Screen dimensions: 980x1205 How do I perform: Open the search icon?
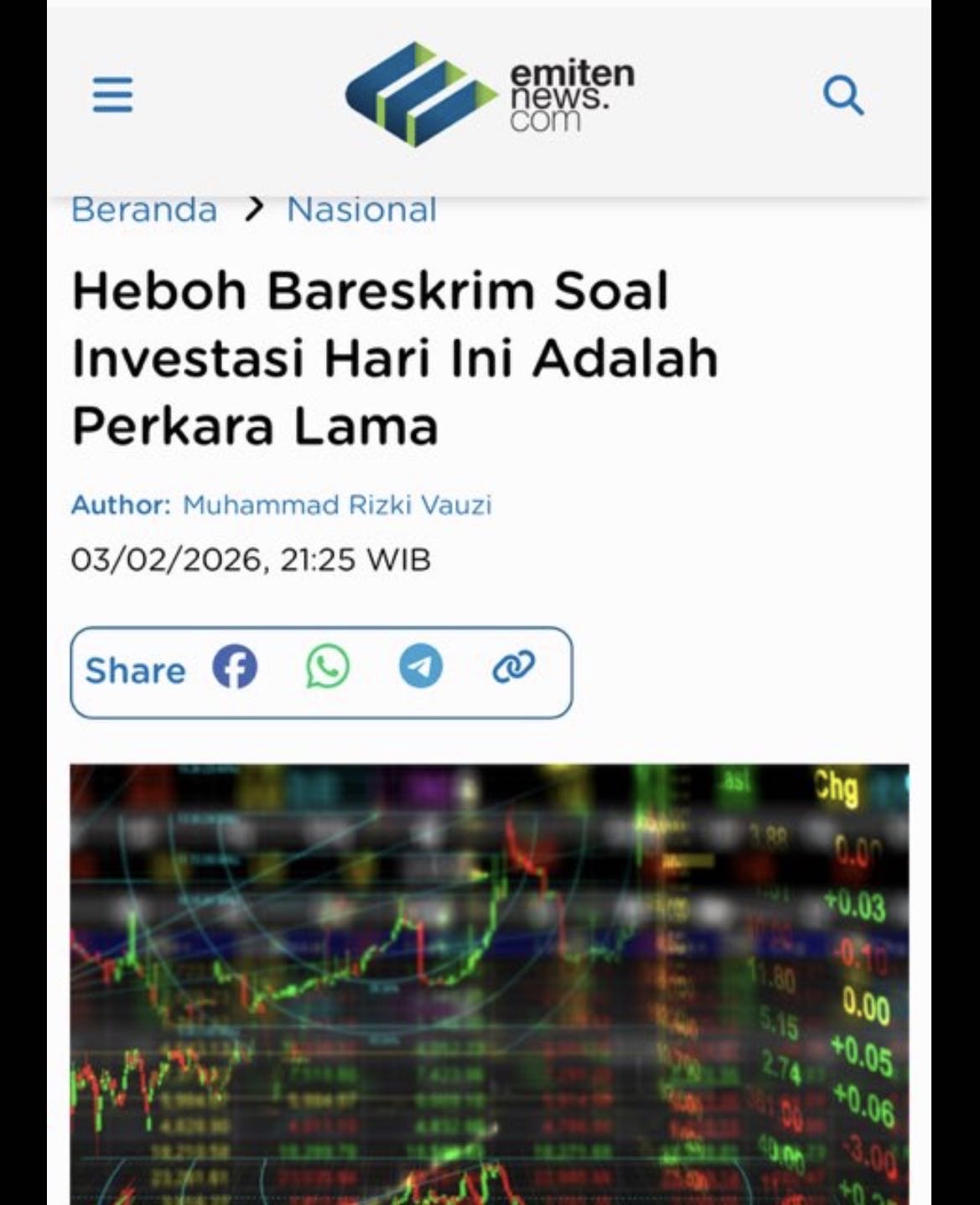point(843,95)
